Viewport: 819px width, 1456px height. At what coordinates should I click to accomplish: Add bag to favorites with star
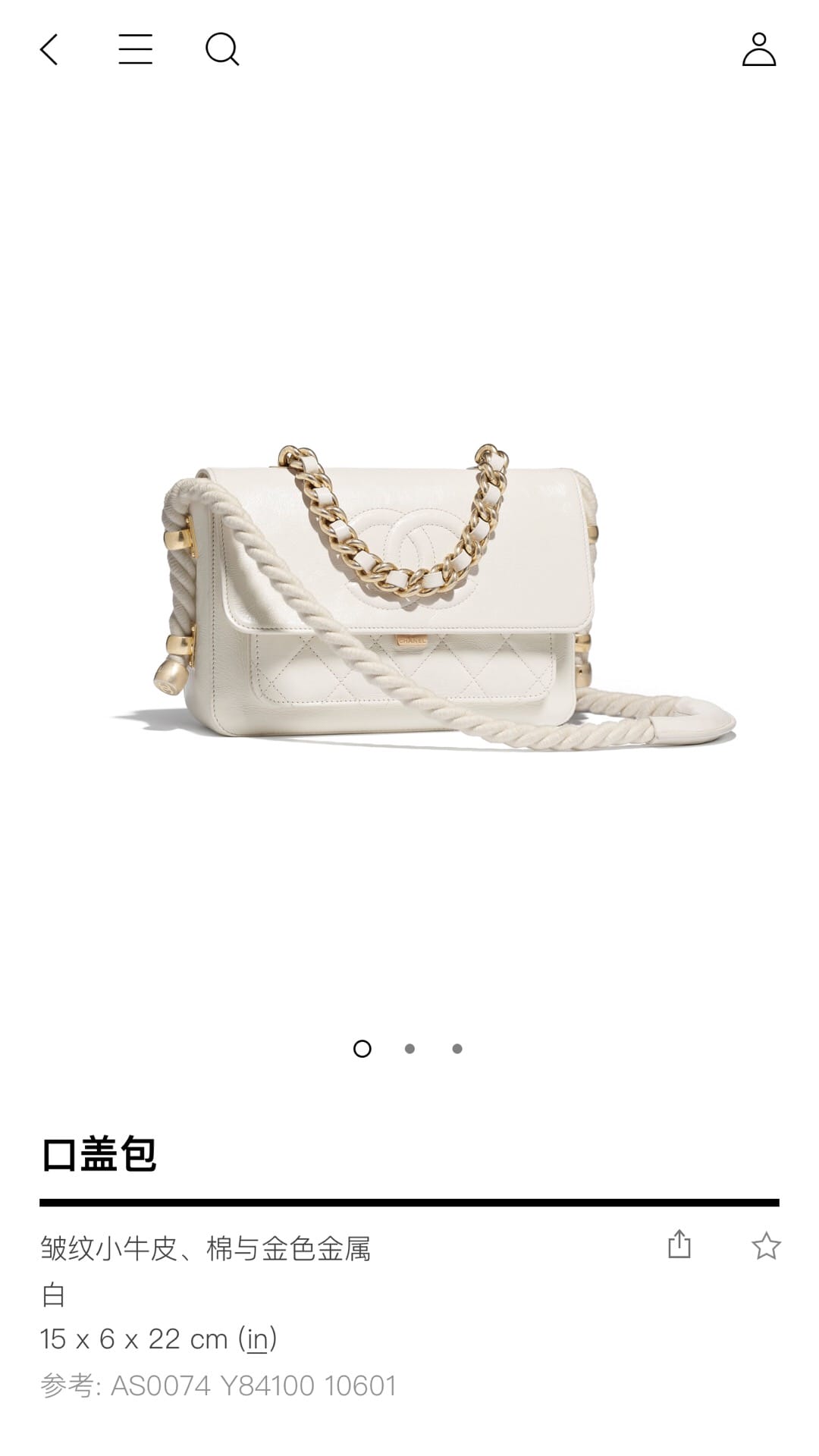tap(766, 1246)
